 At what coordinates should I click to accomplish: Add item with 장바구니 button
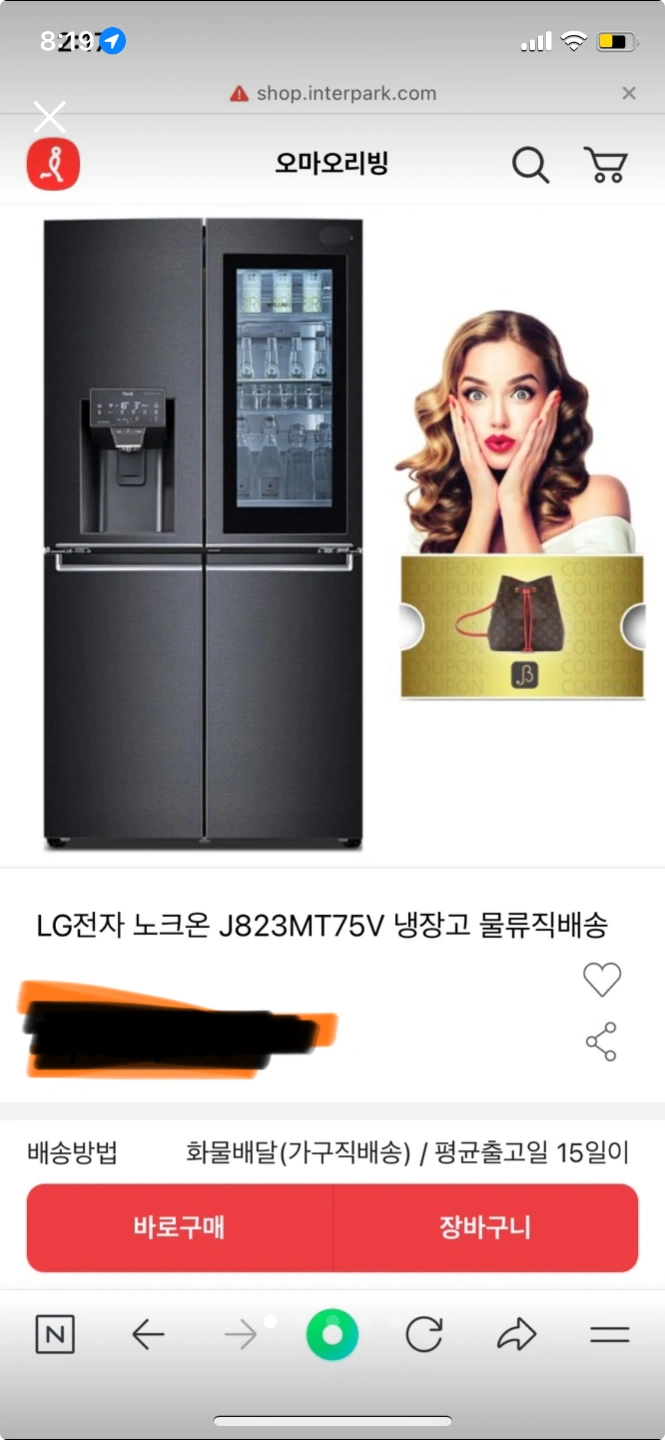485,1227
